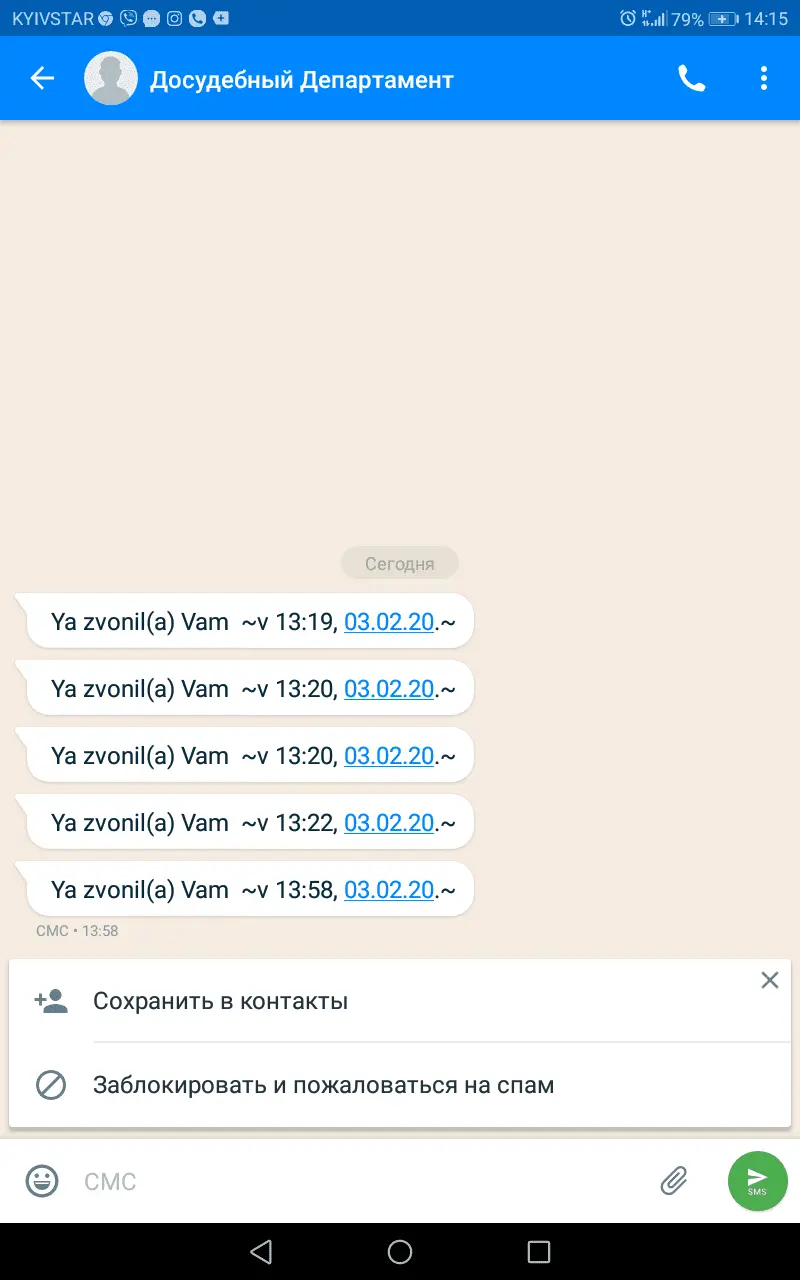This screenshot has height=1280, width=800.
Task: Call Досудебный Департамент via phone icon
Action: tap(691, 78)
